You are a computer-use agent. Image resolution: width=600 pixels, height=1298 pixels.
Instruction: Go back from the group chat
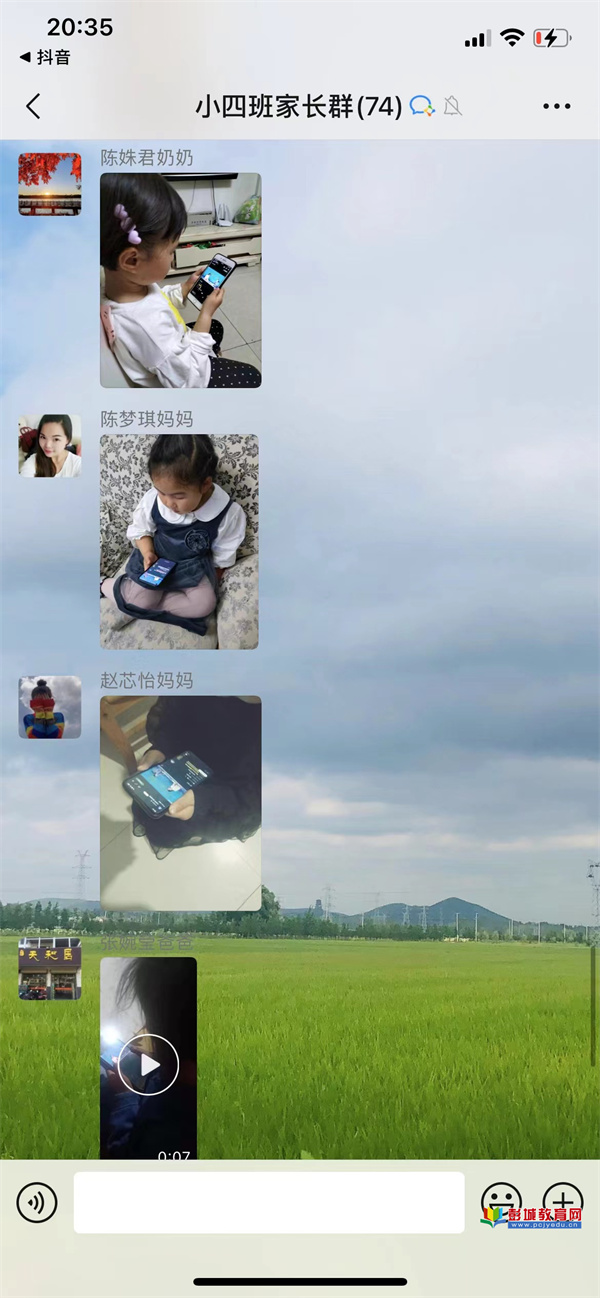(x=33, y=106)
